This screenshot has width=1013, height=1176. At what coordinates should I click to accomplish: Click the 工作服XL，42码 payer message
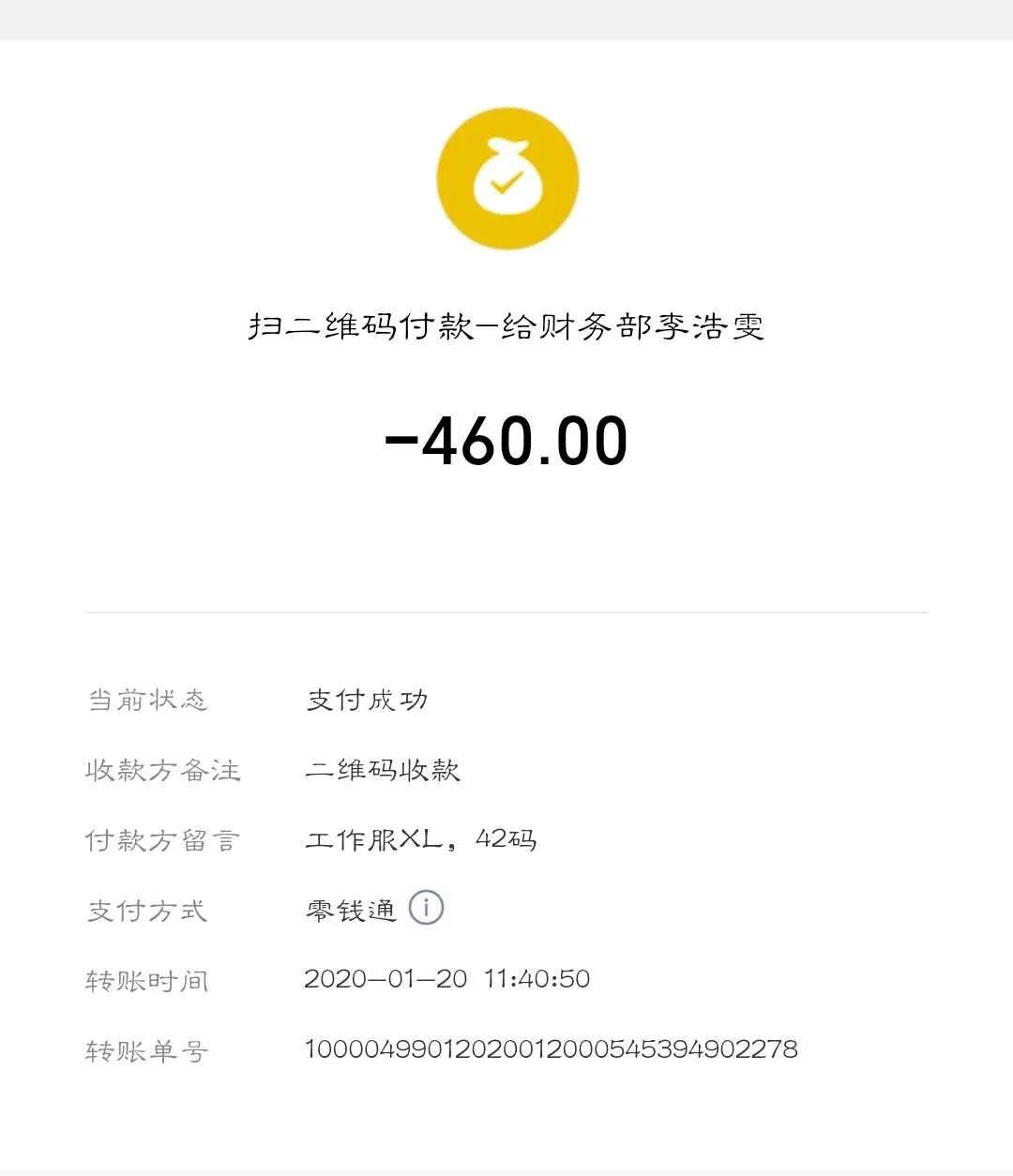[x=421, y=839]
